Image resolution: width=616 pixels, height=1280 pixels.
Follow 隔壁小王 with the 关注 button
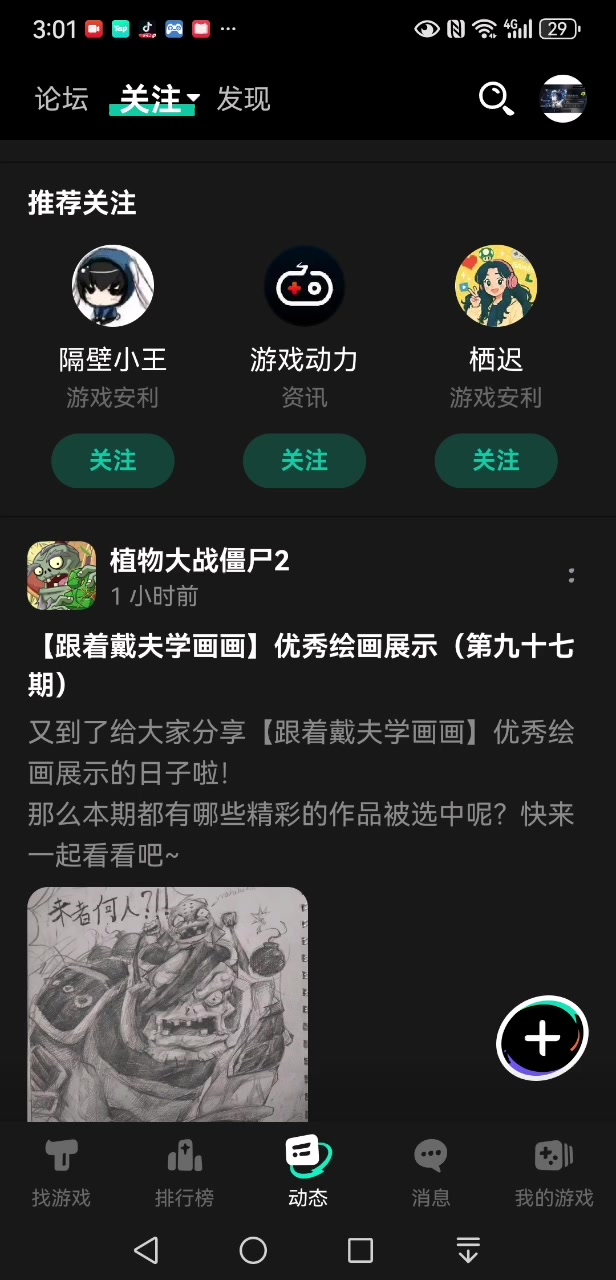(113, 460)
